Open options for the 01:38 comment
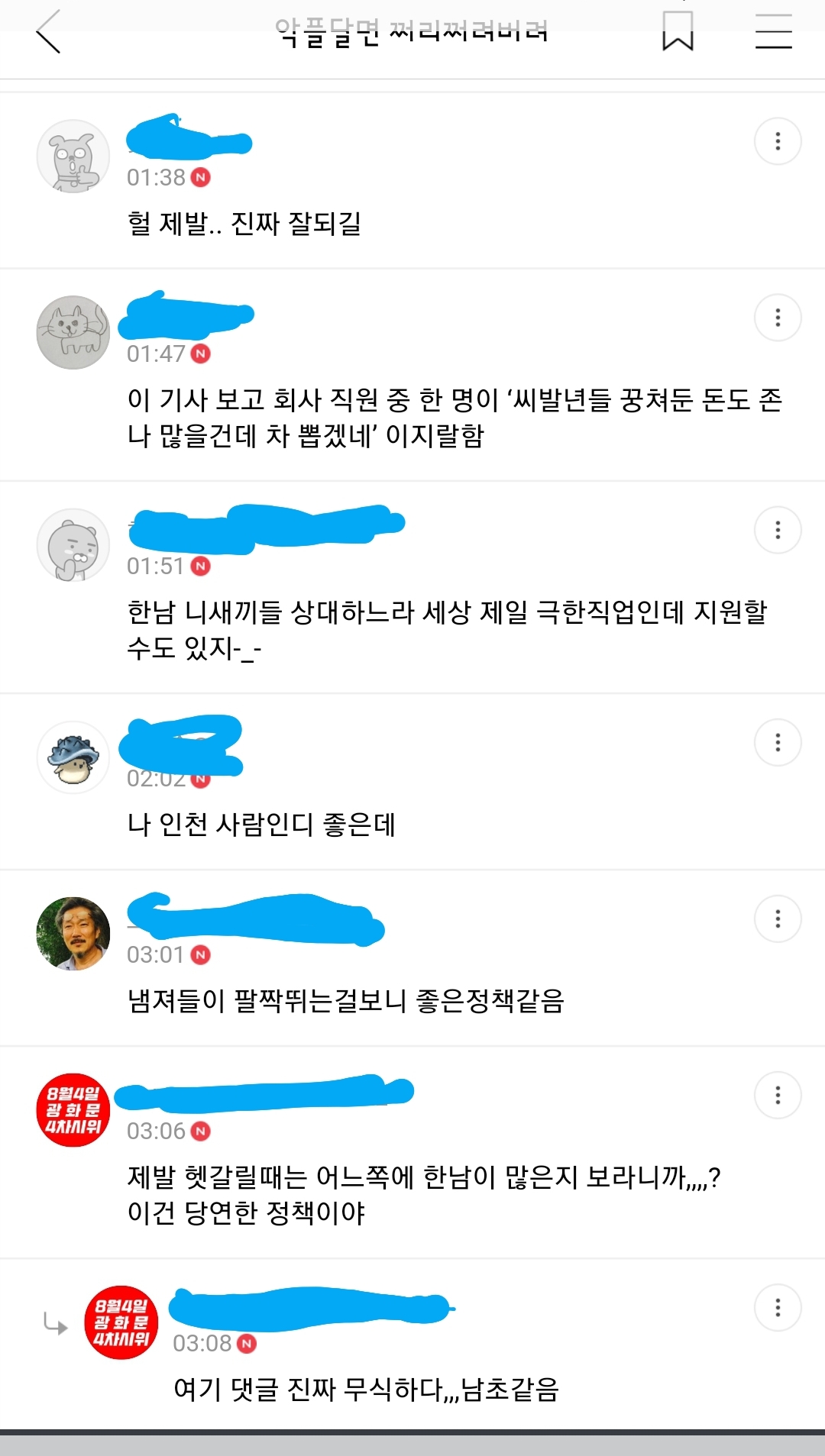 (778, 141)
